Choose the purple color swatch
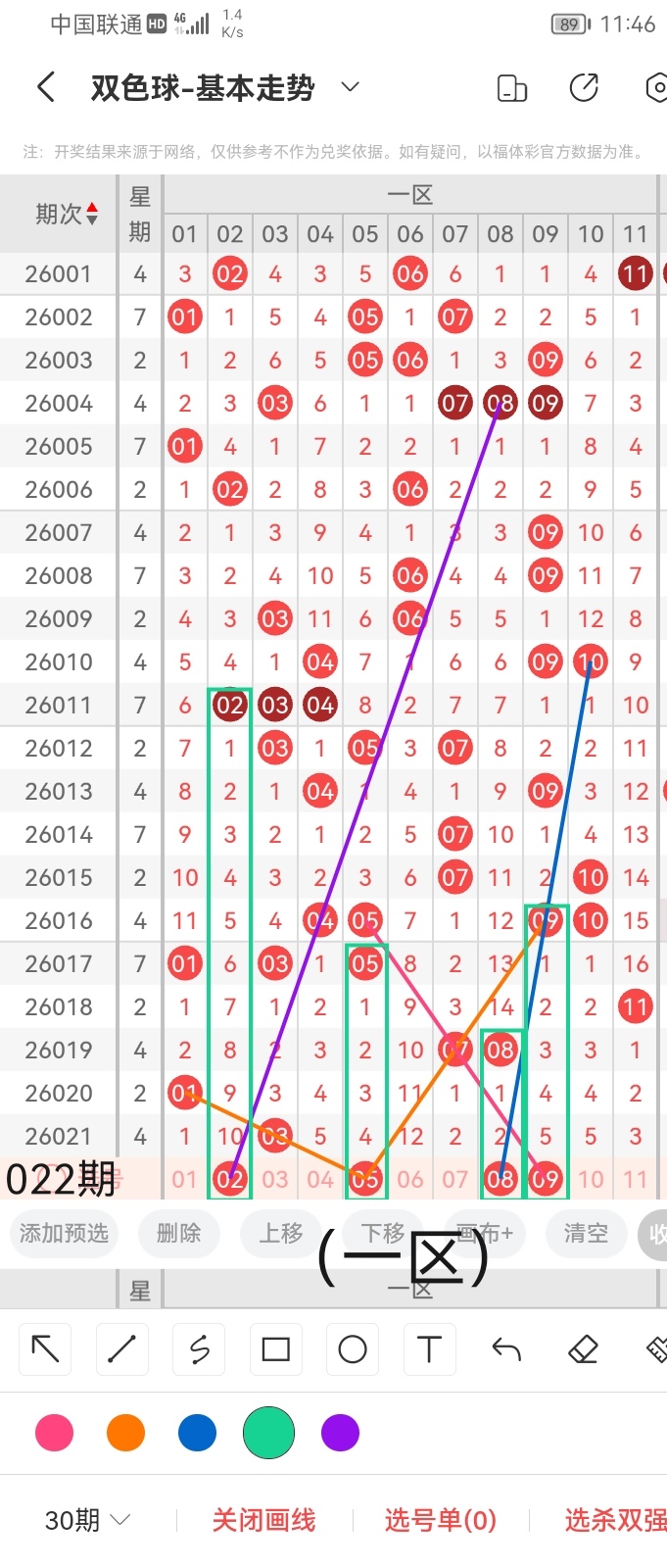 click(x=340, y=1433)
